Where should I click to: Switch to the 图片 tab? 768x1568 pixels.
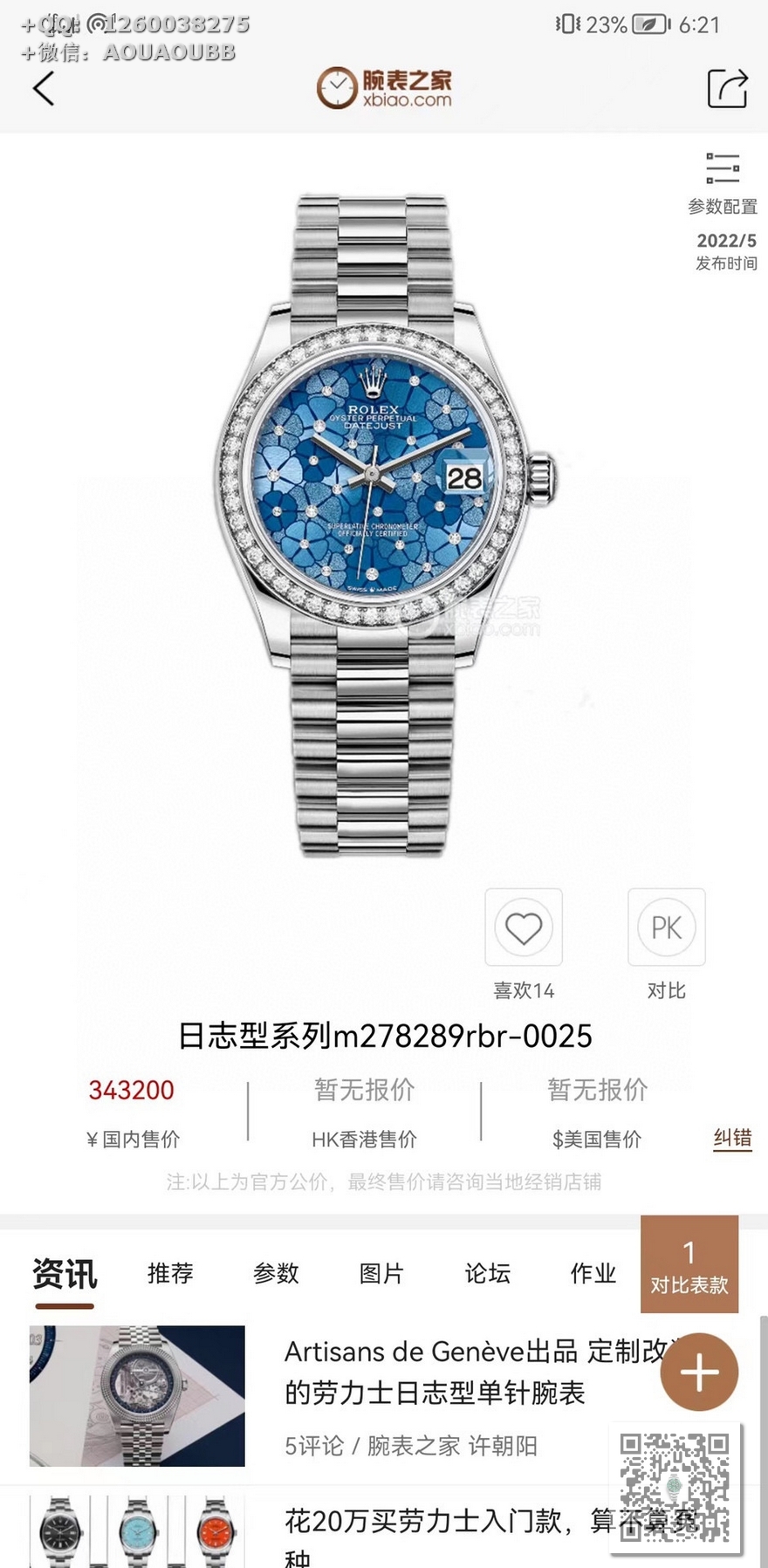381,1273
